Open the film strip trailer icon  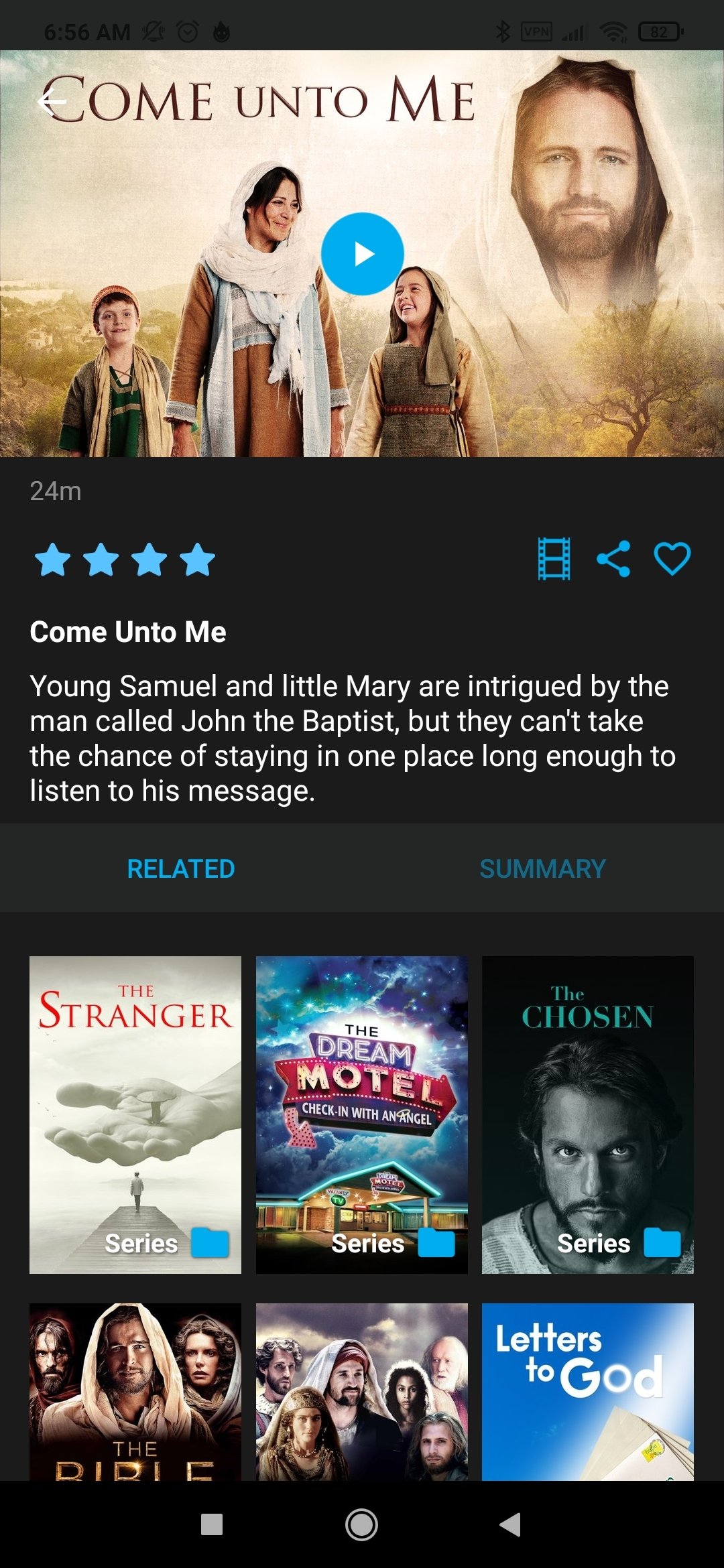pyautogui.click(x=554, y=559)
